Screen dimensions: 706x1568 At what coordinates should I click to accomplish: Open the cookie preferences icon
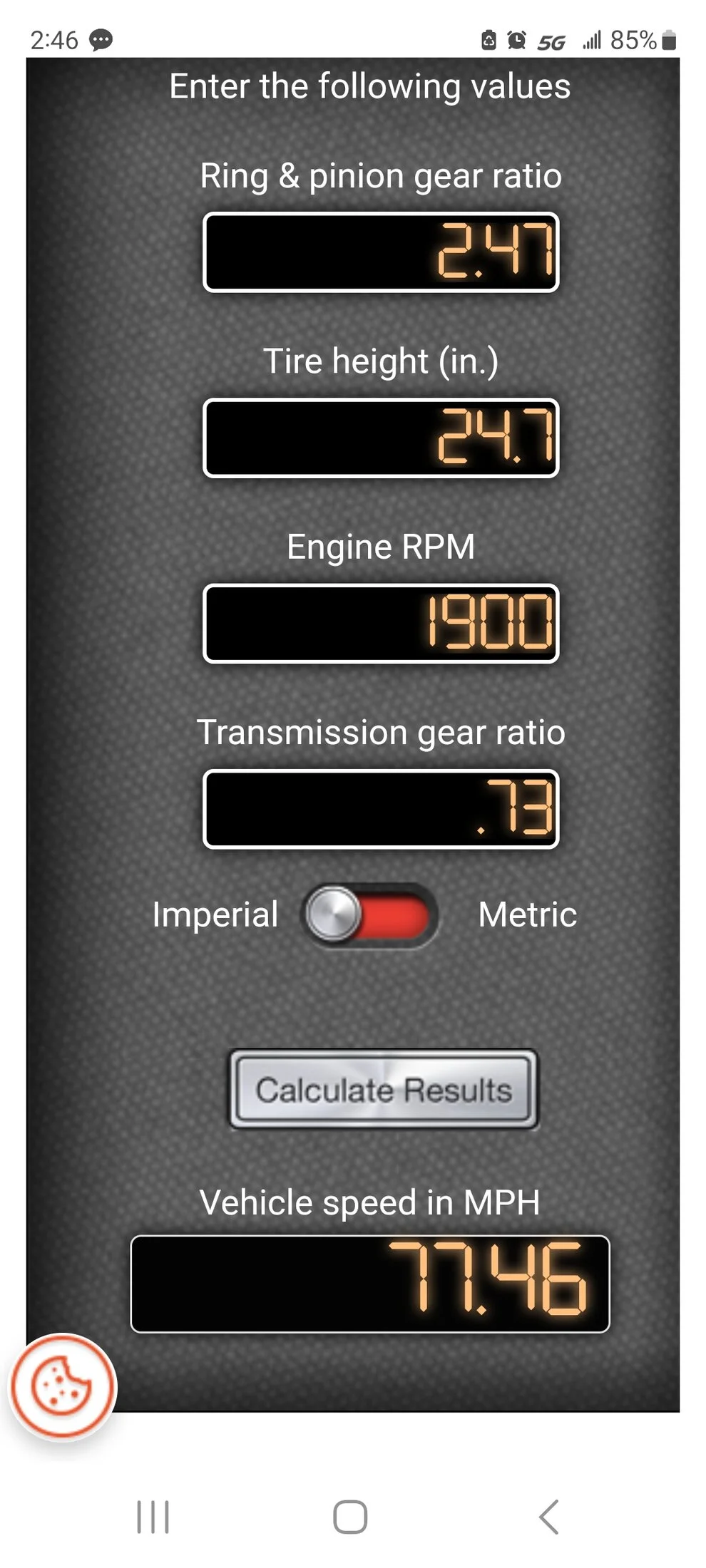tap(62, 1386)
